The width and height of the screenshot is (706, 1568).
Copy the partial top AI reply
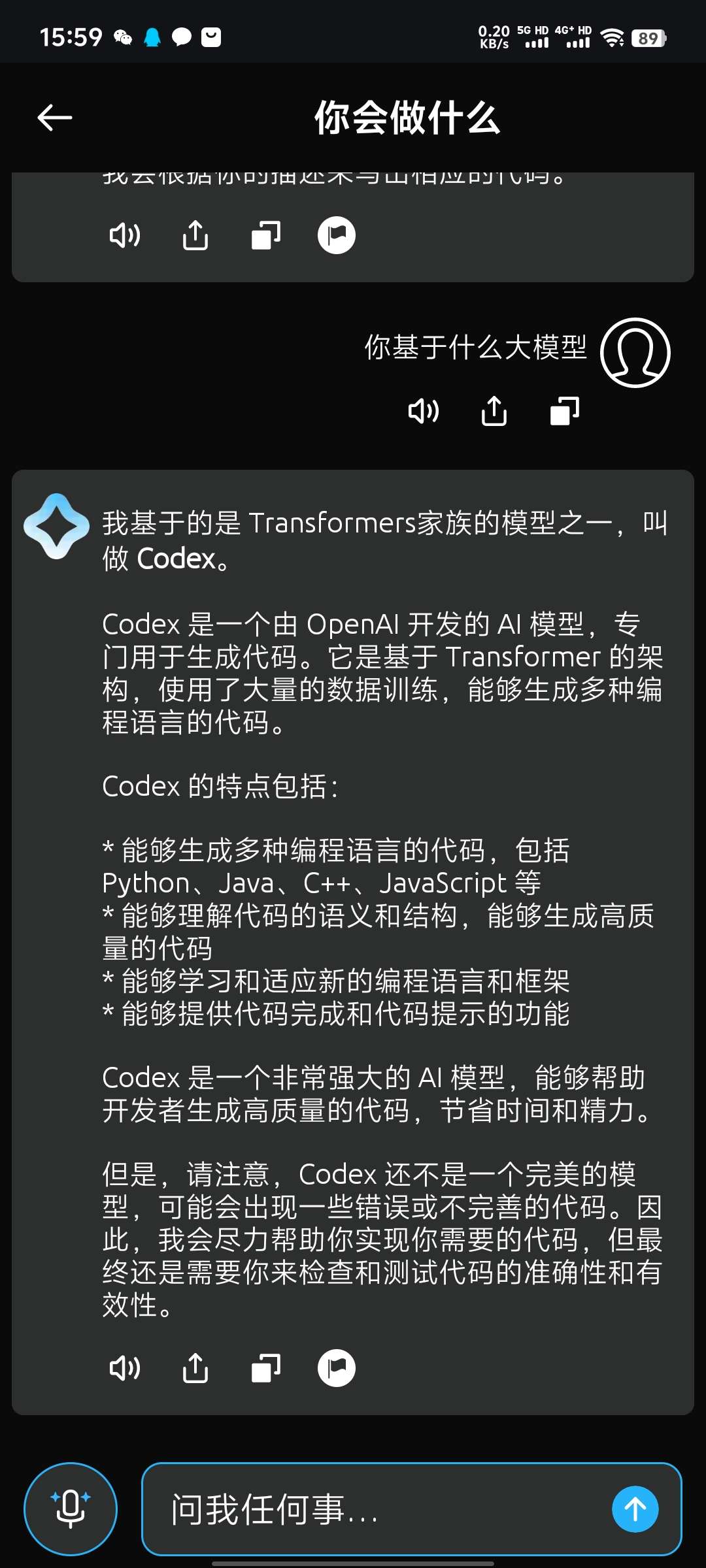[x=266, y=235]
